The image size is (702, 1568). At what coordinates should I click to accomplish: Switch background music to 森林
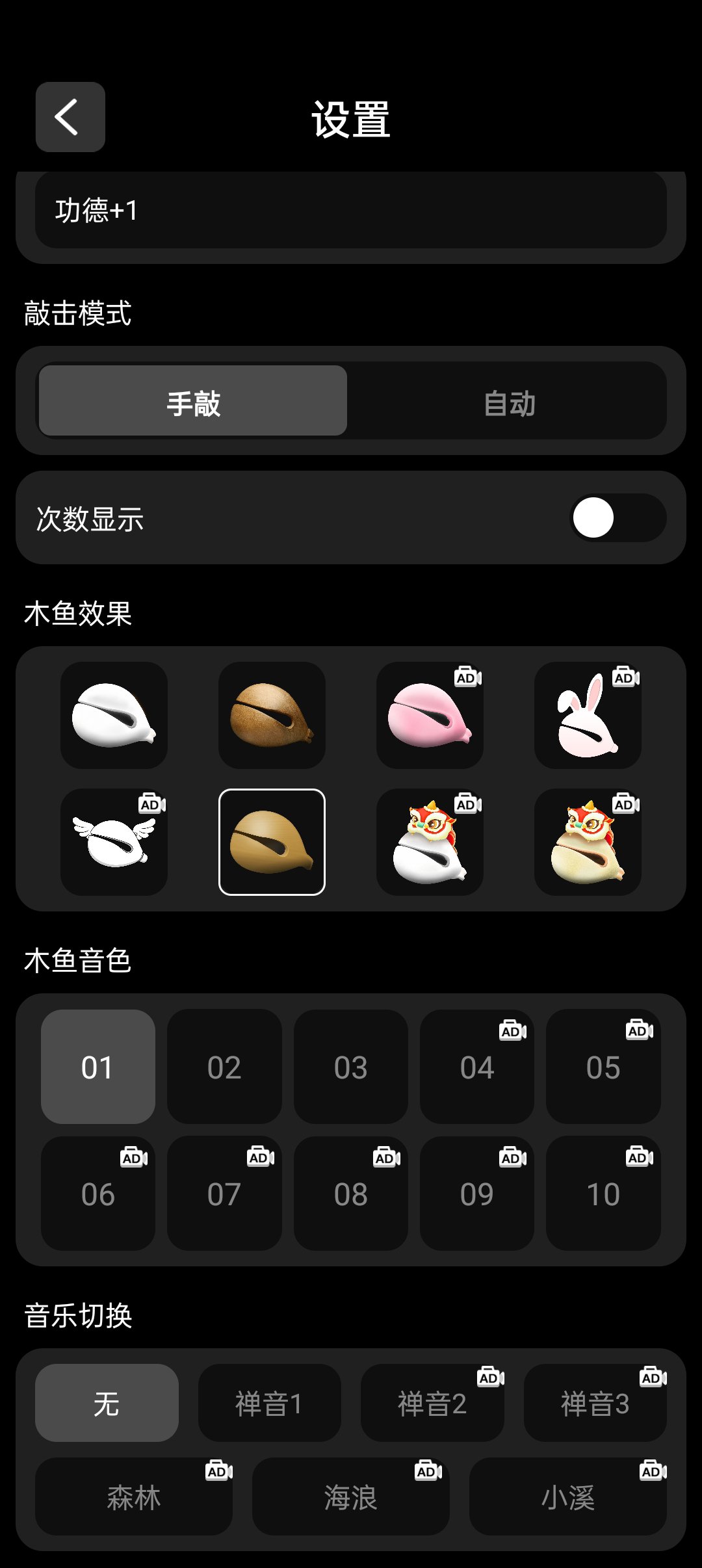[x=133, y=1496]
